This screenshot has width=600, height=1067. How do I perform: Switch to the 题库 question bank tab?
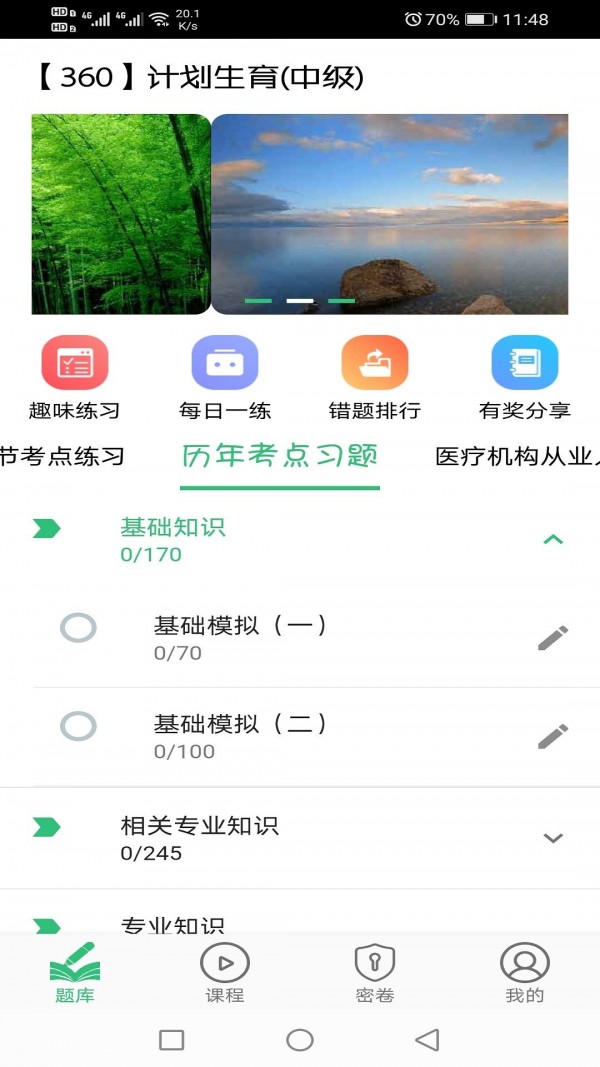tap(75, 972)
